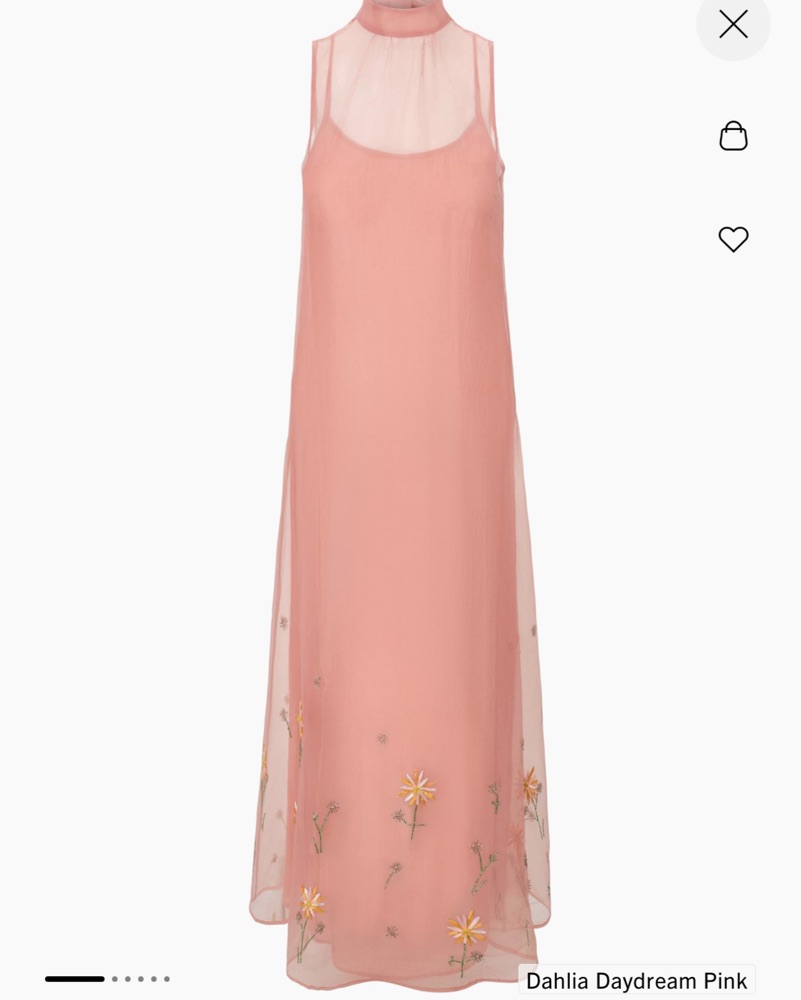The width and height of the screenshot is (801, 1000).
Task: Close the product image viewer
Action: [733, 25]
